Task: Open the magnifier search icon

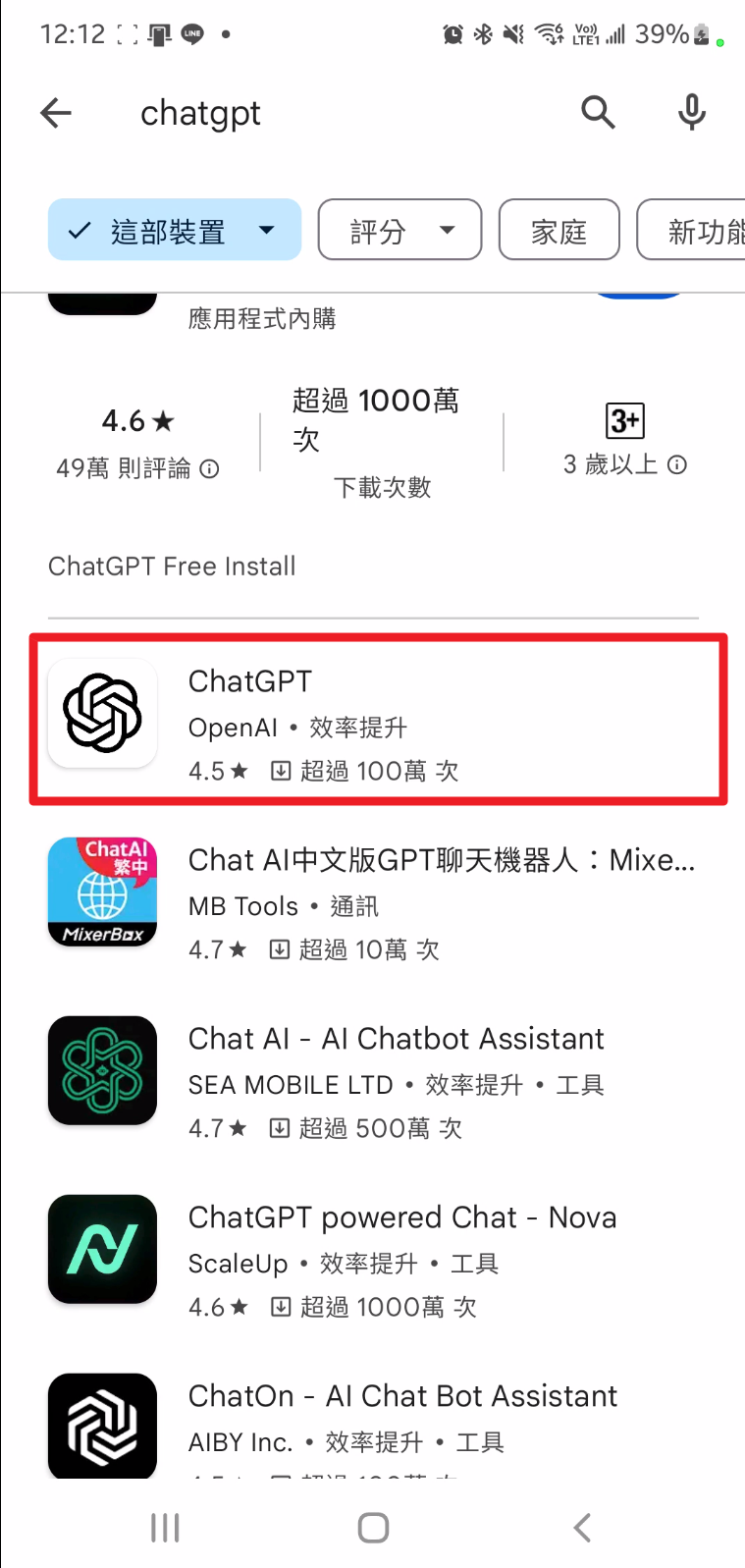Action: point(597,113)
